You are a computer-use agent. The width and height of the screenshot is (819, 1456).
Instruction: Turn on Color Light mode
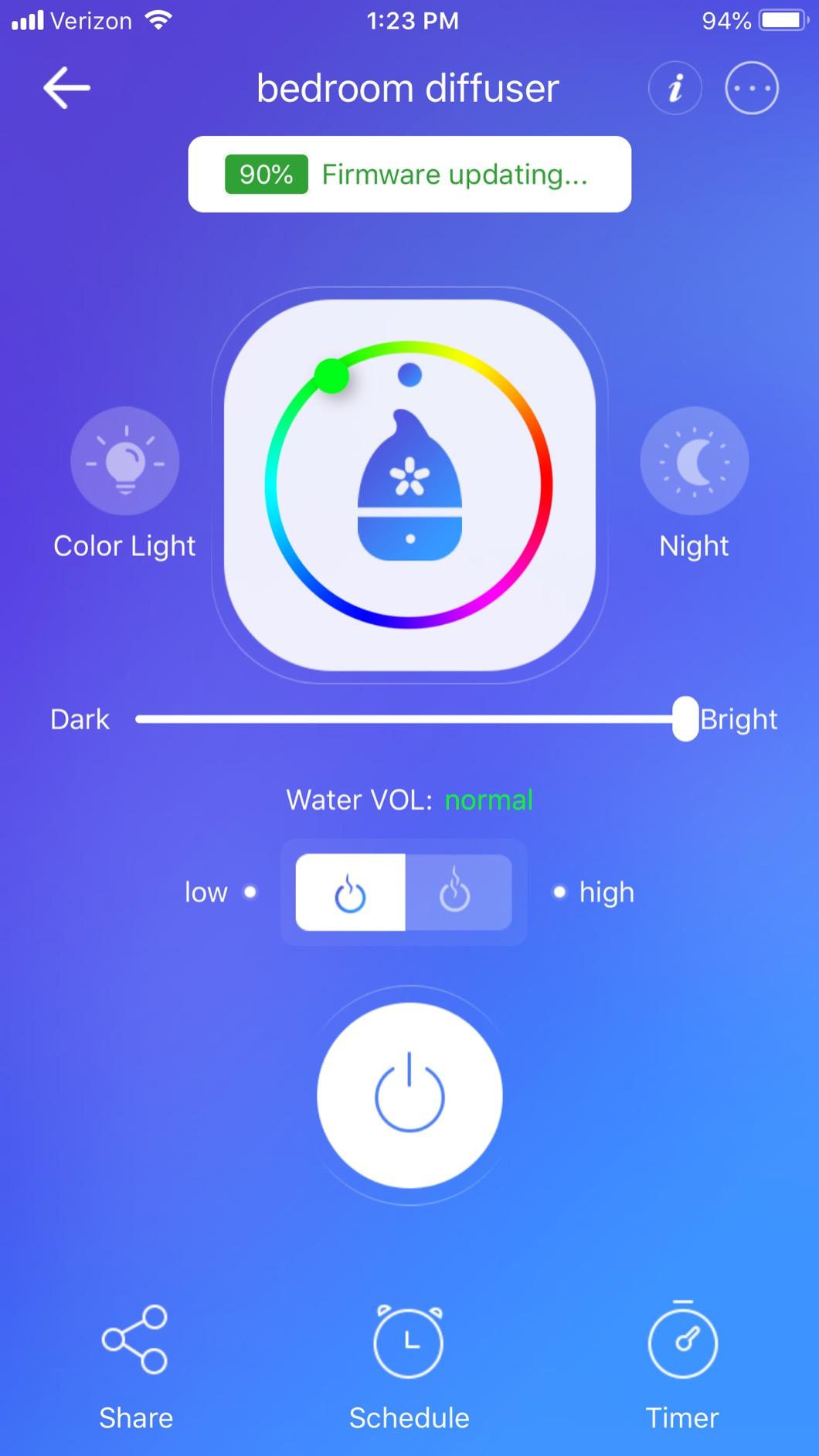[x=124, y=461]
